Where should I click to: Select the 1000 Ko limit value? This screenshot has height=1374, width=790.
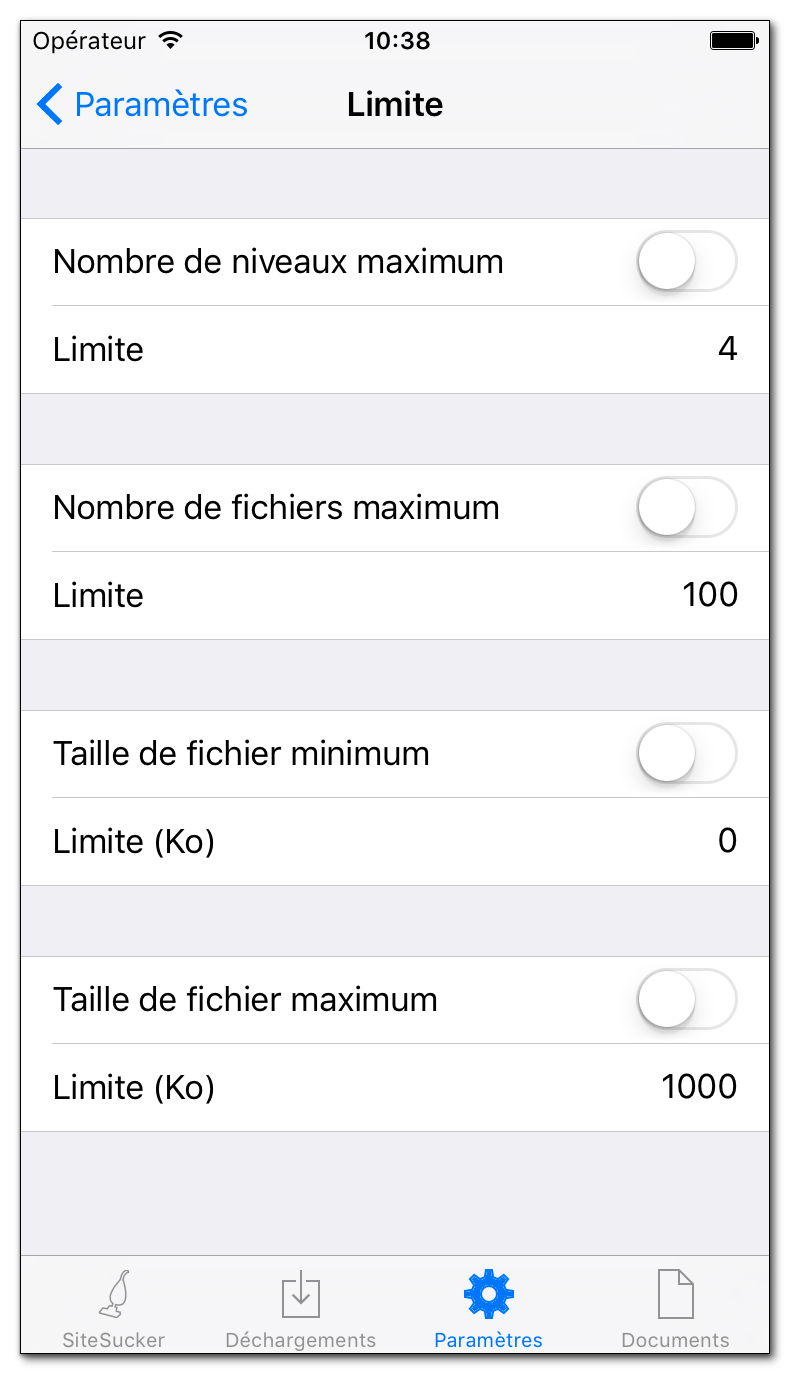(700, 1087)
